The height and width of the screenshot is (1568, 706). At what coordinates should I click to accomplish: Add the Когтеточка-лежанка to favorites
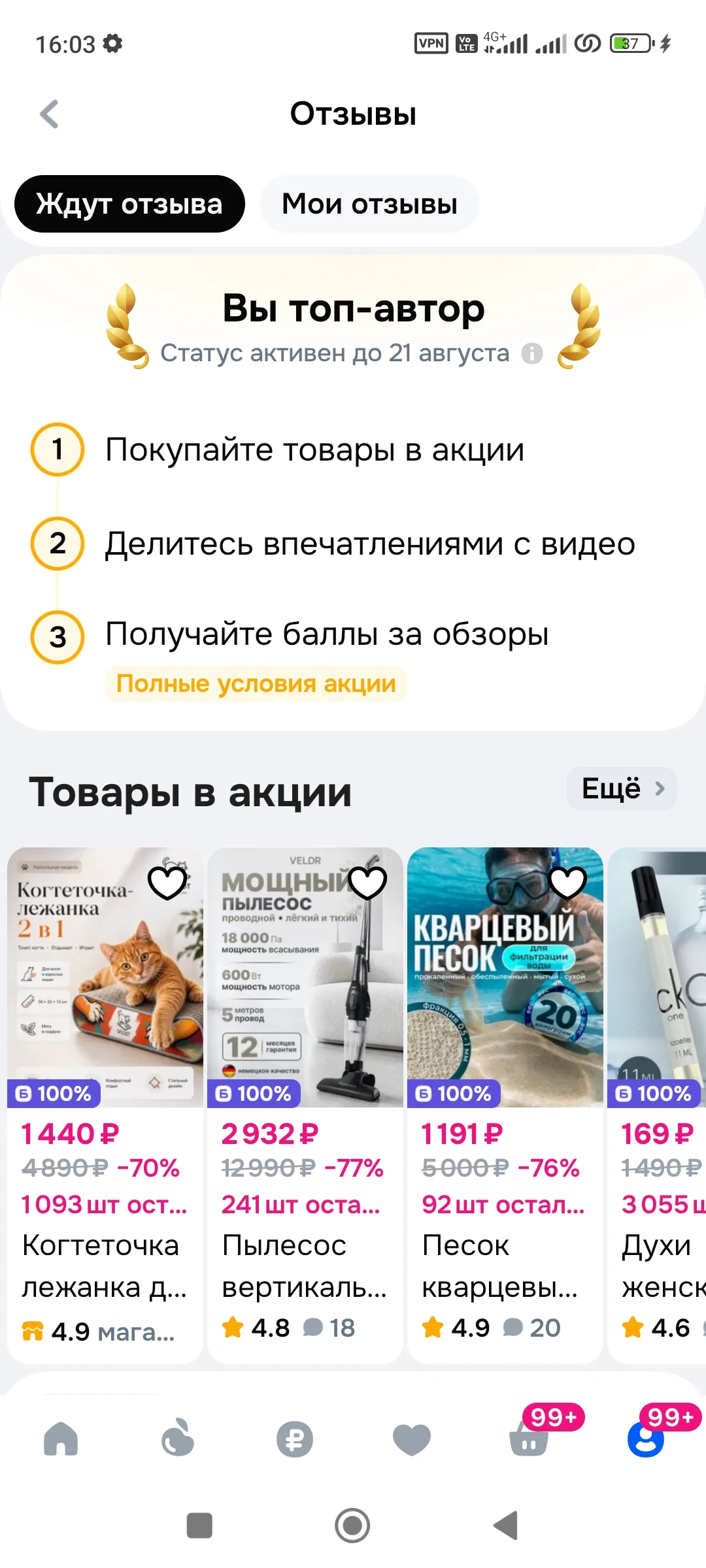(x=168, y=883)
